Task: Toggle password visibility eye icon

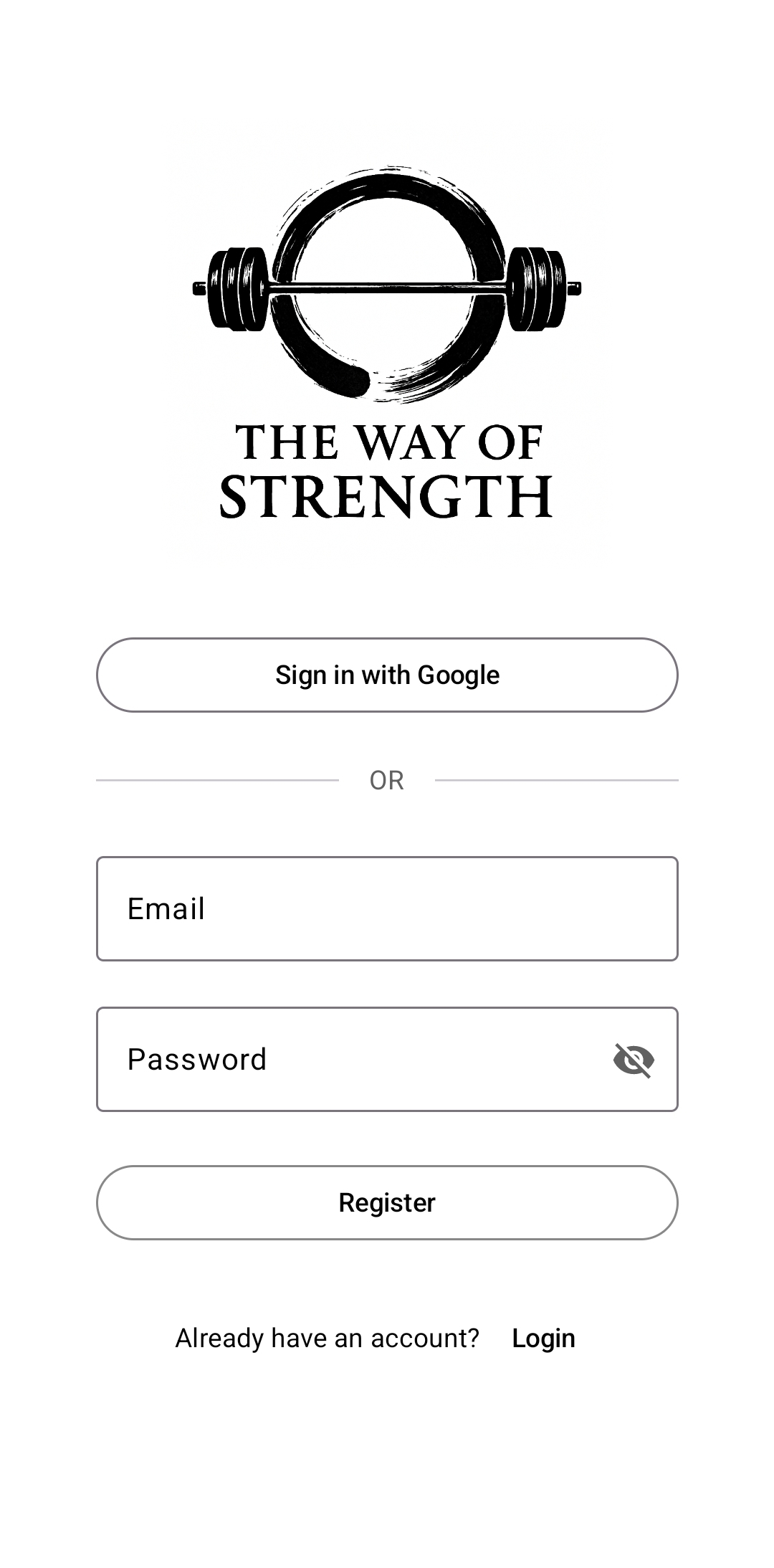Action: [x=634, y=1060]
